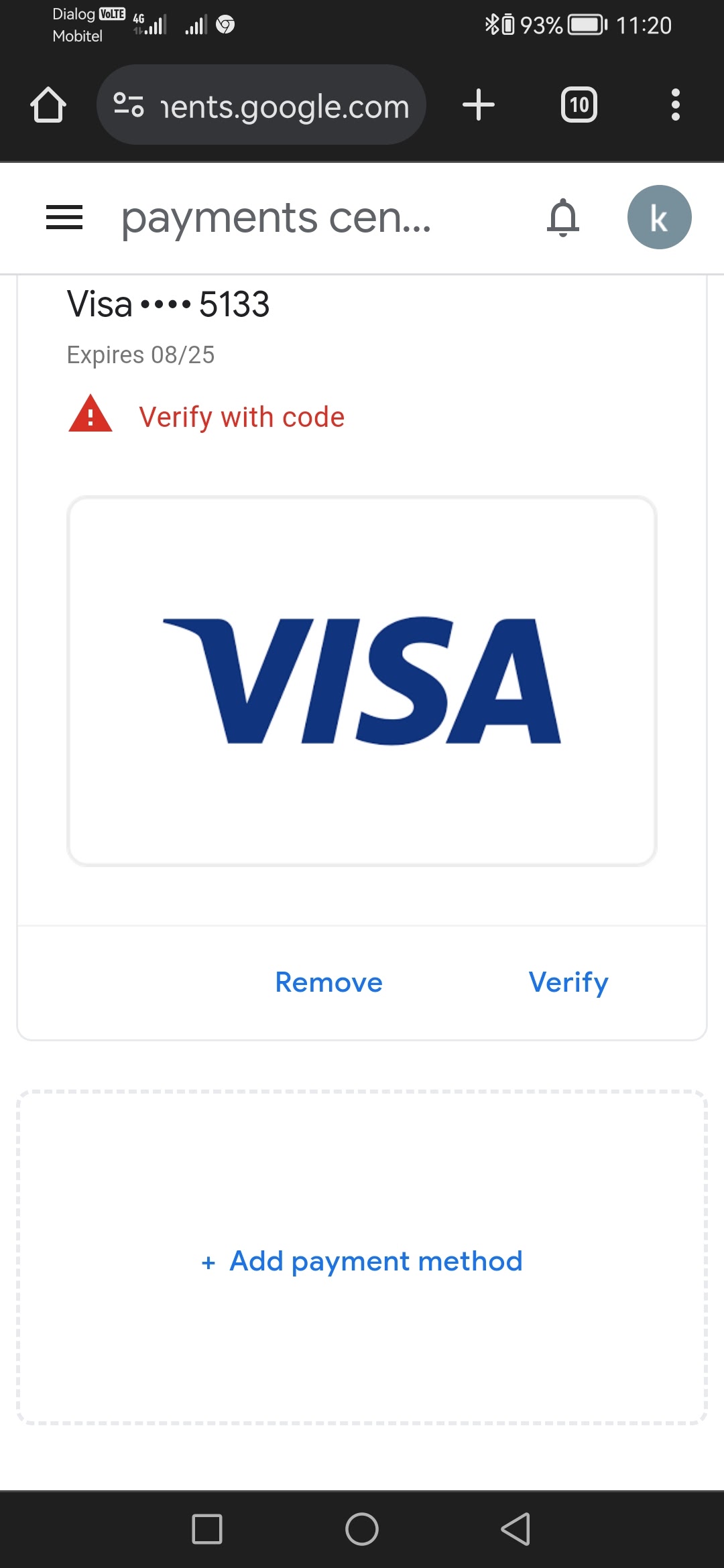Image resolution: width=724 pixels, height=1568 pixels.
Task: Show the open tabs switcher
Action: pyautogui.click(x=579, y=105)
